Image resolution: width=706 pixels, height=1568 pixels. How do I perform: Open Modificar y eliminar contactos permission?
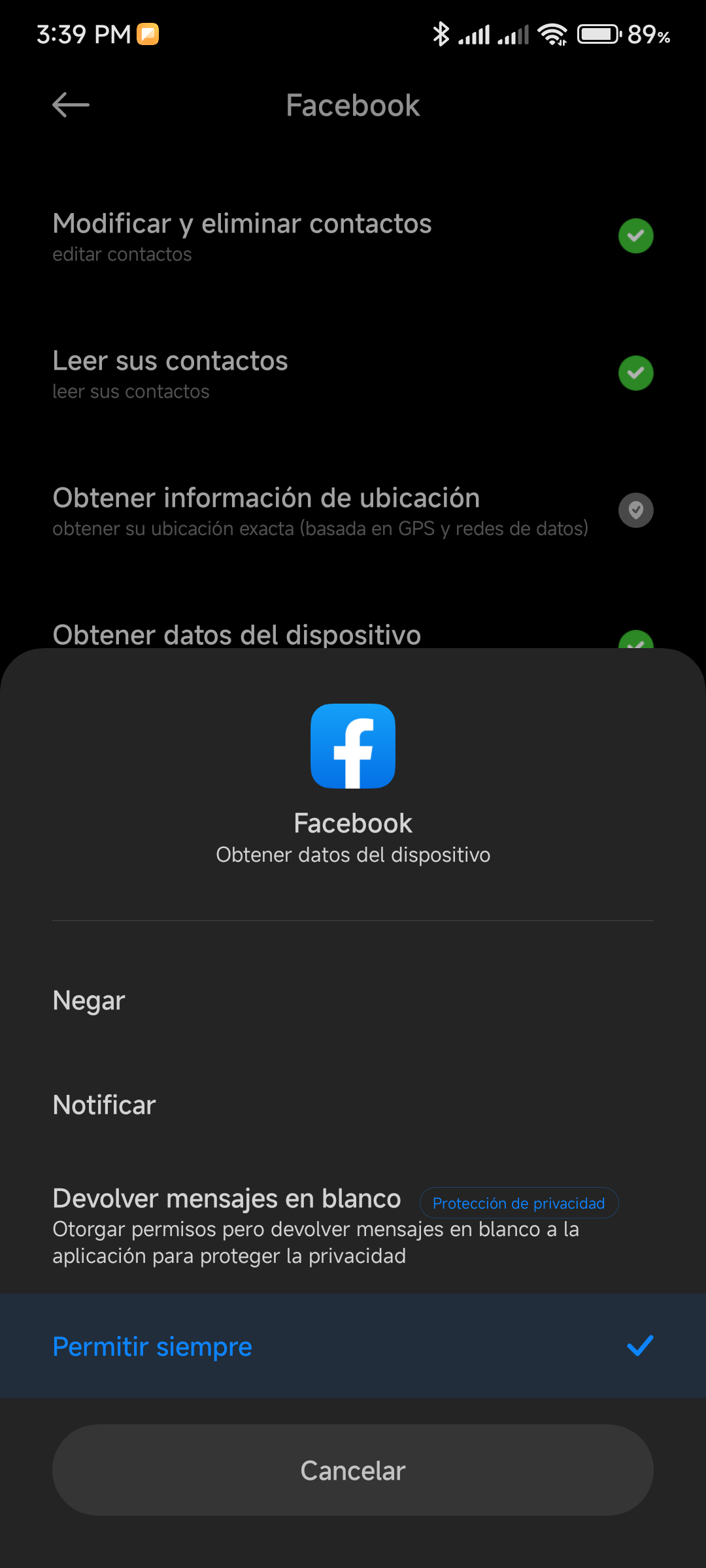tap(353, 237)
